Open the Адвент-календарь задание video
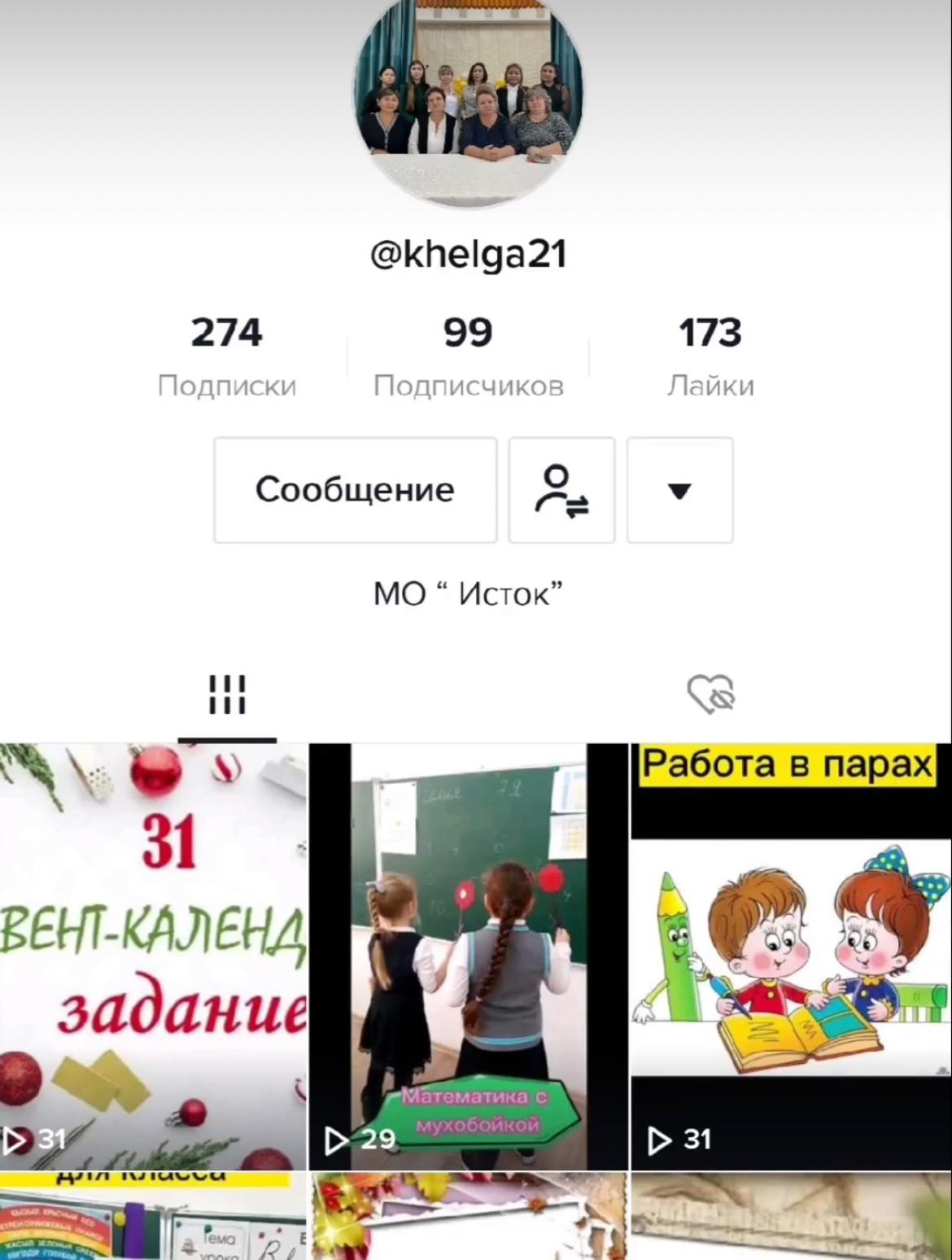 (153, 956)
